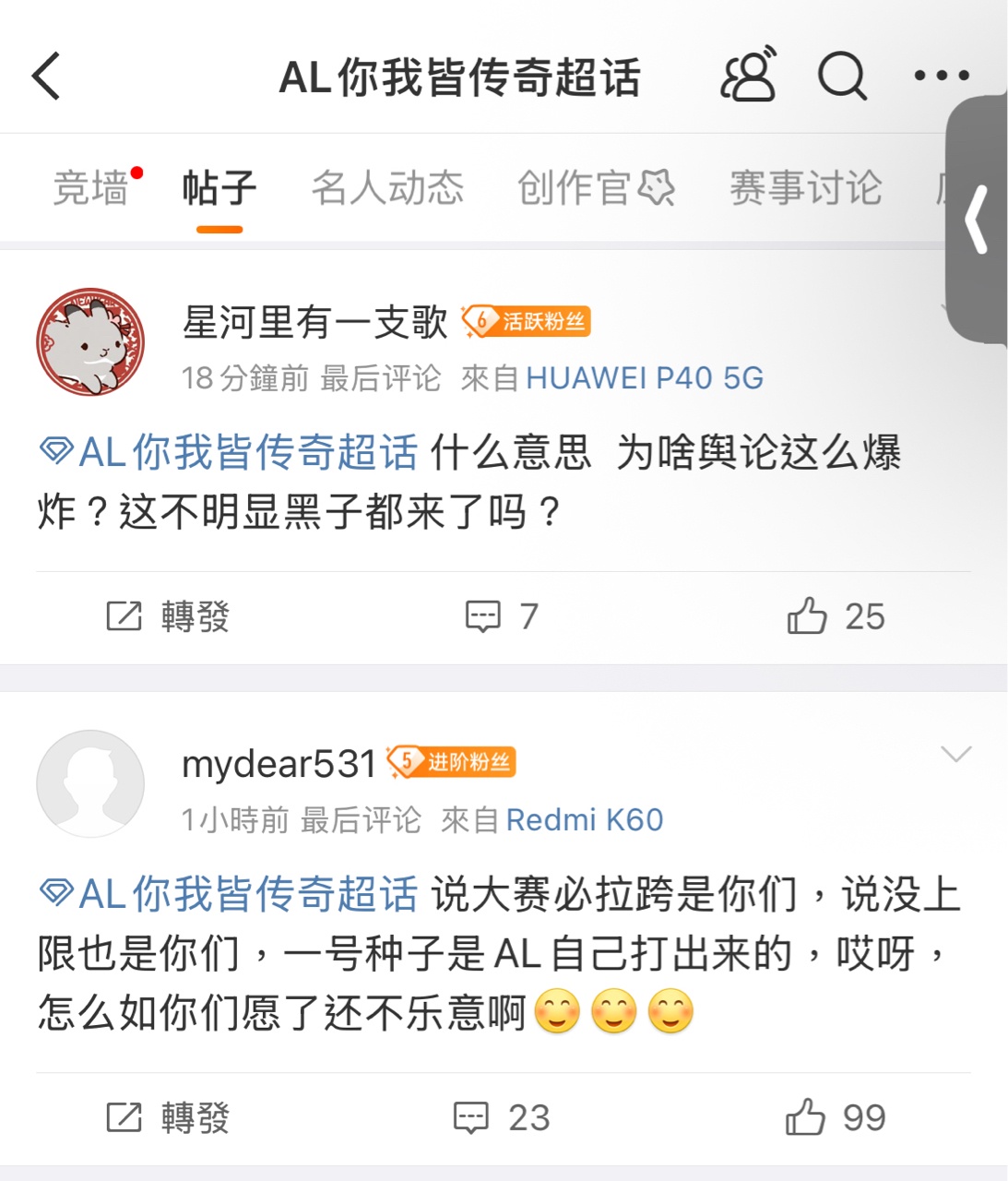Repost 星河里有一支歌's post
This screenshot has height=1181, width=1008.
[x=168, y=616]
